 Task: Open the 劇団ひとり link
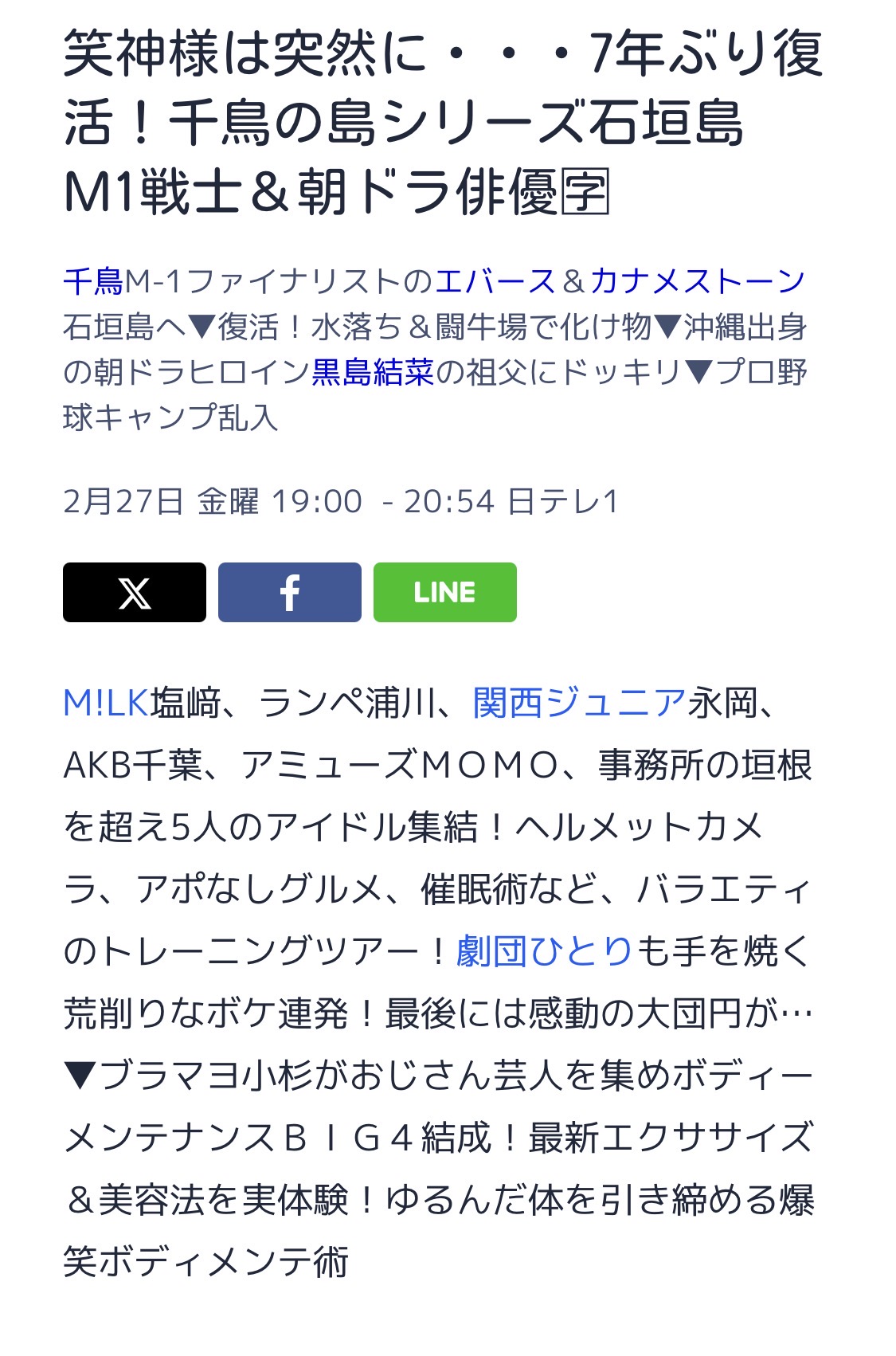545,951
